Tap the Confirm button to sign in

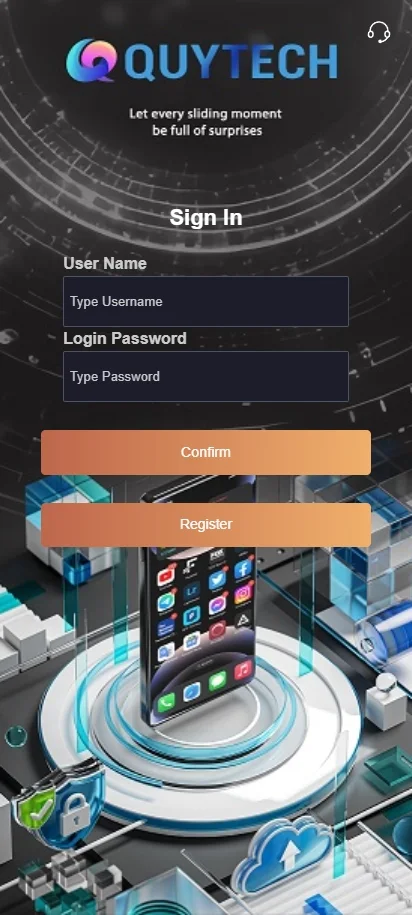click(x=206, y=452)
